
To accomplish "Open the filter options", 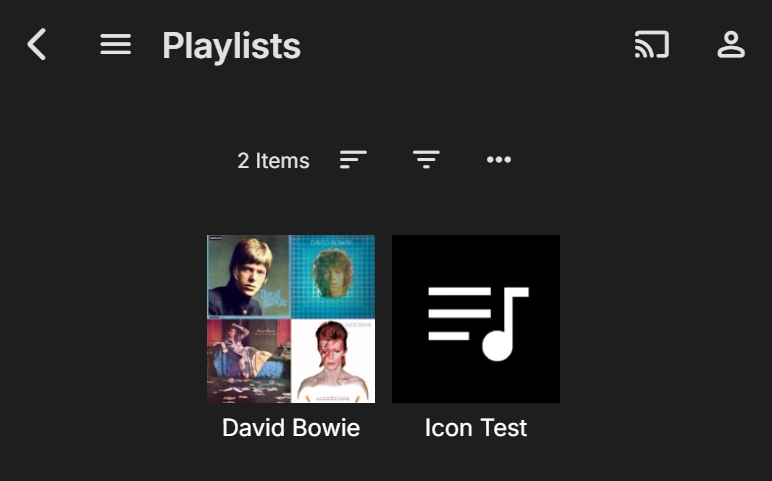I will pyautogui.click(x=426, y=160).
